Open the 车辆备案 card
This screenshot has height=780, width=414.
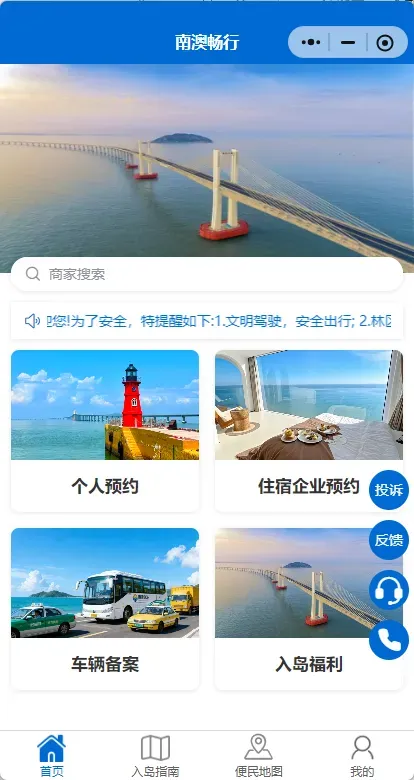click(x=105, y=609)
